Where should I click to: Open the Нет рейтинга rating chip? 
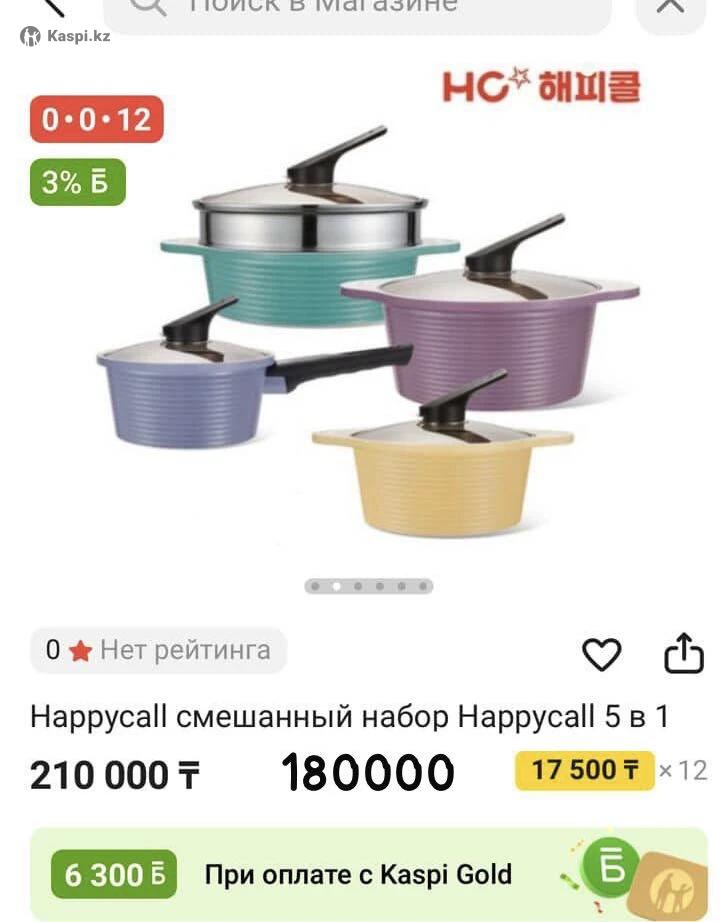click(x=158, y=650)
